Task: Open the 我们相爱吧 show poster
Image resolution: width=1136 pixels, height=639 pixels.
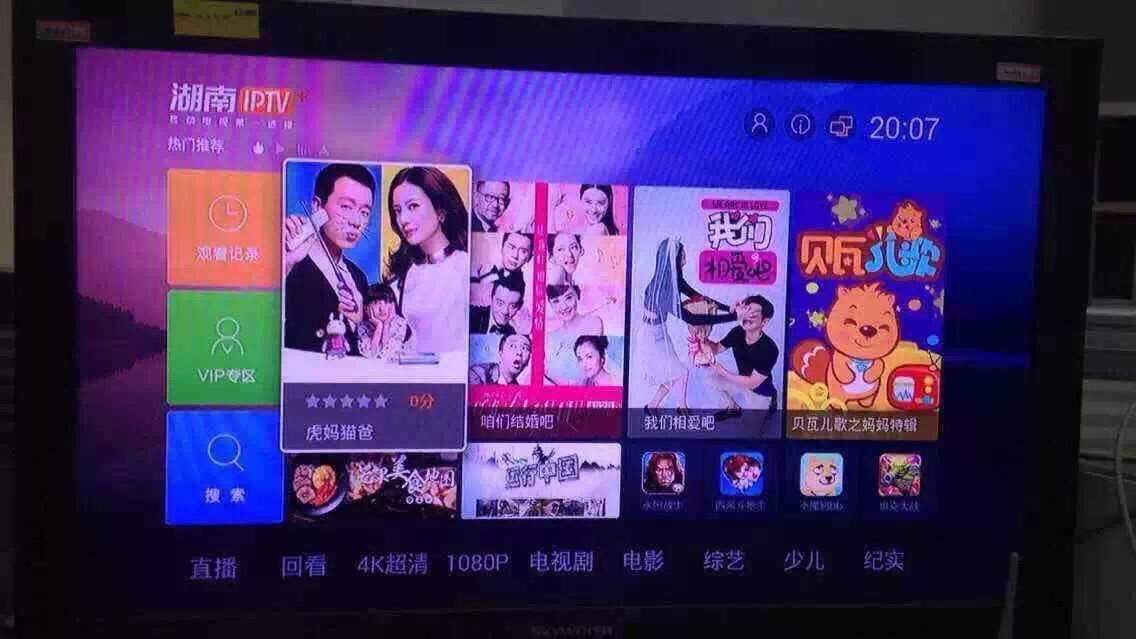Action: pos(709,312)
